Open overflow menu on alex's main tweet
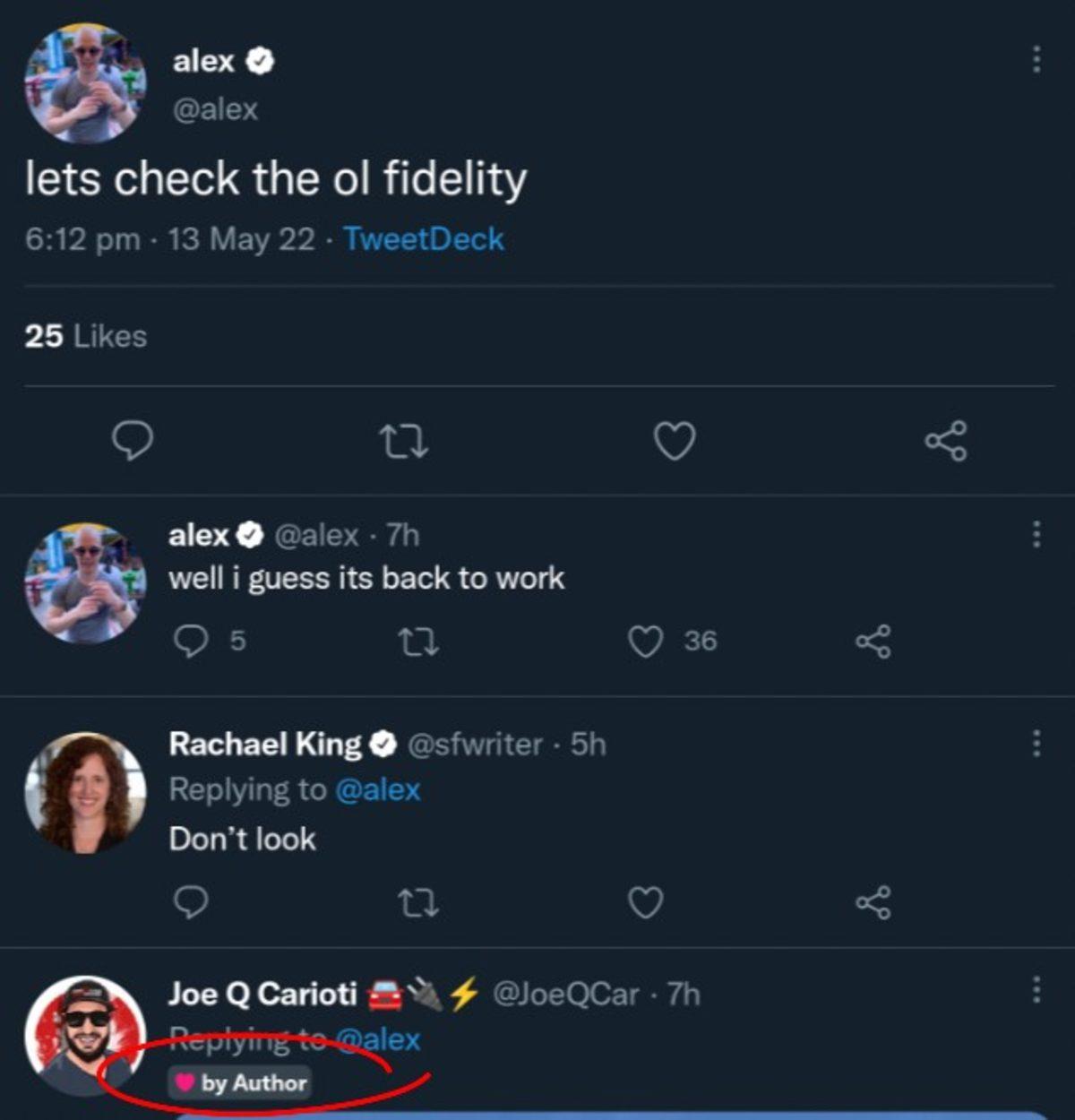The height and width of the screenshot is (1120, 1075). tap(1036, 59)
